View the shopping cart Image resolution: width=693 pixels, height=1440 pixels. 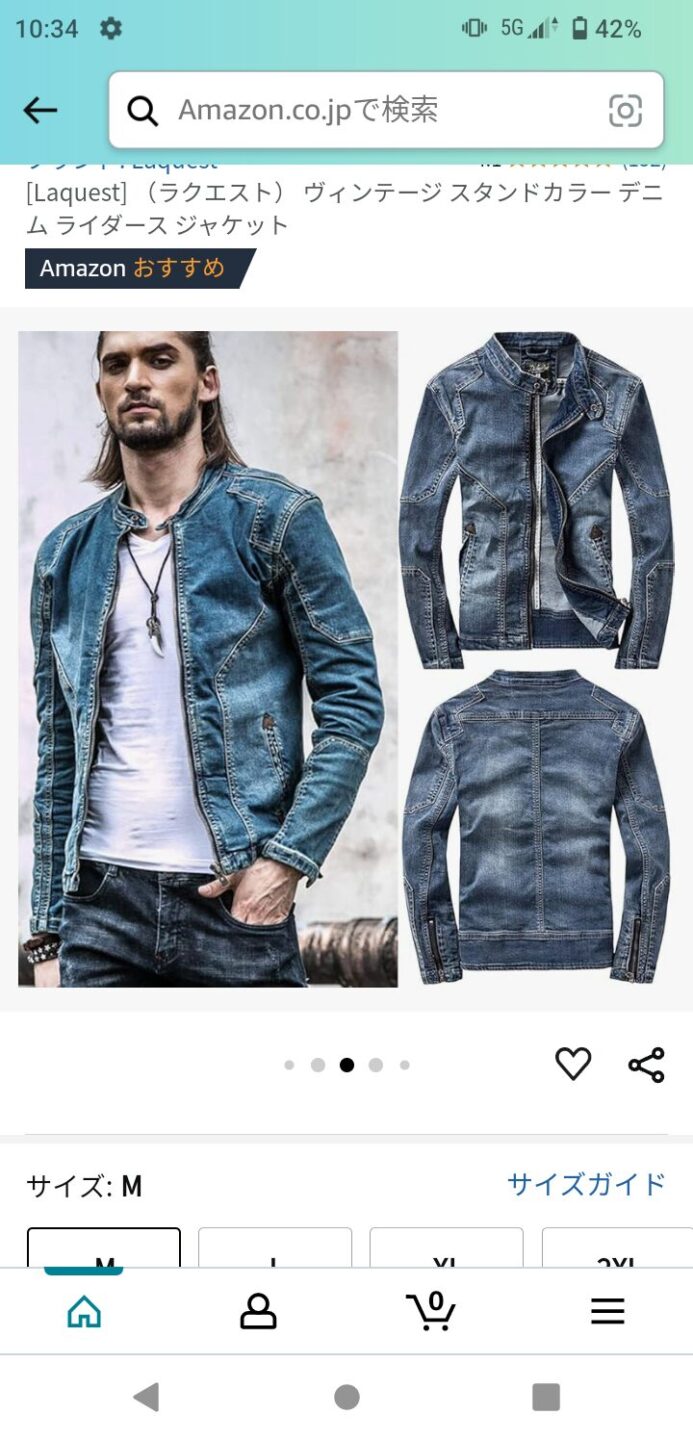point(432,1310)
